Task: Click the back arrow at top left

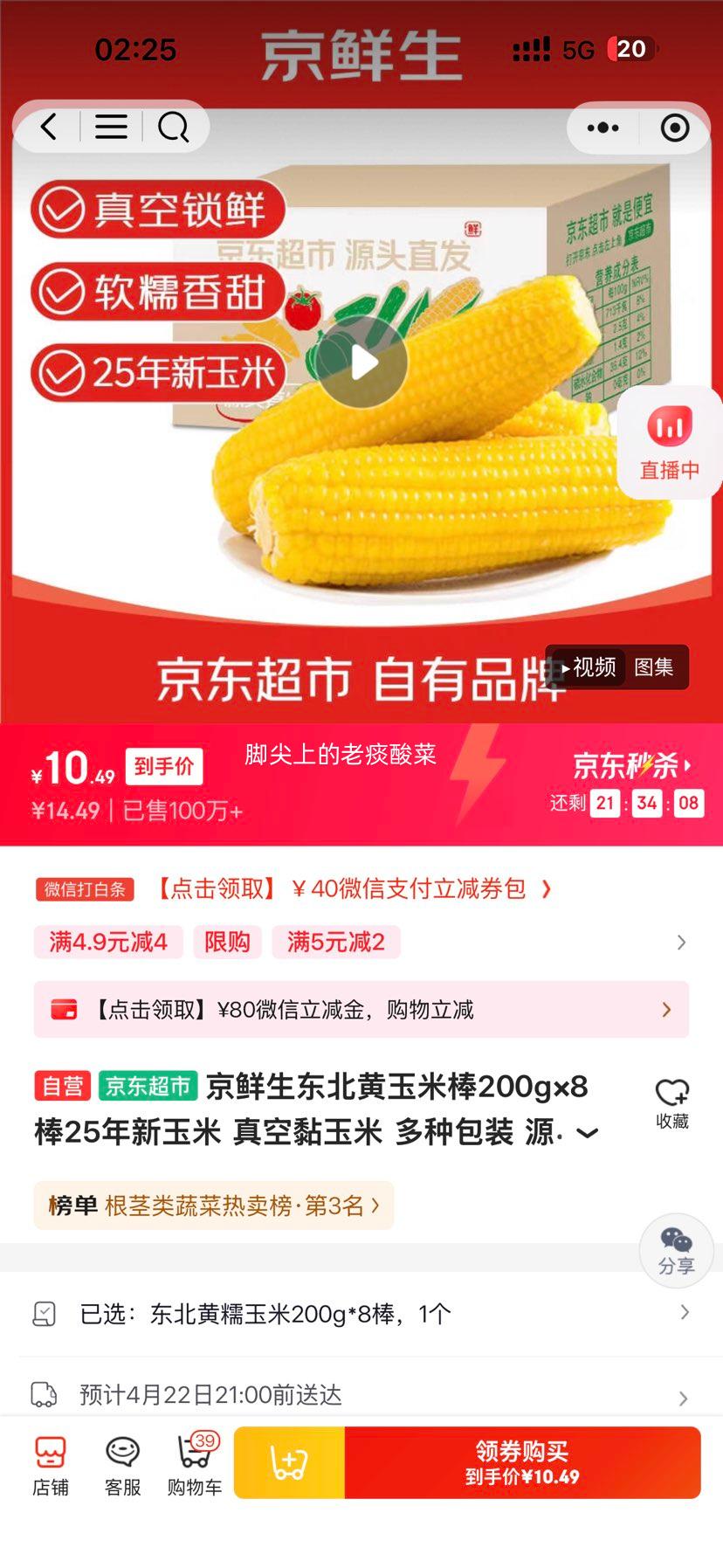Action: click(47, 128)
